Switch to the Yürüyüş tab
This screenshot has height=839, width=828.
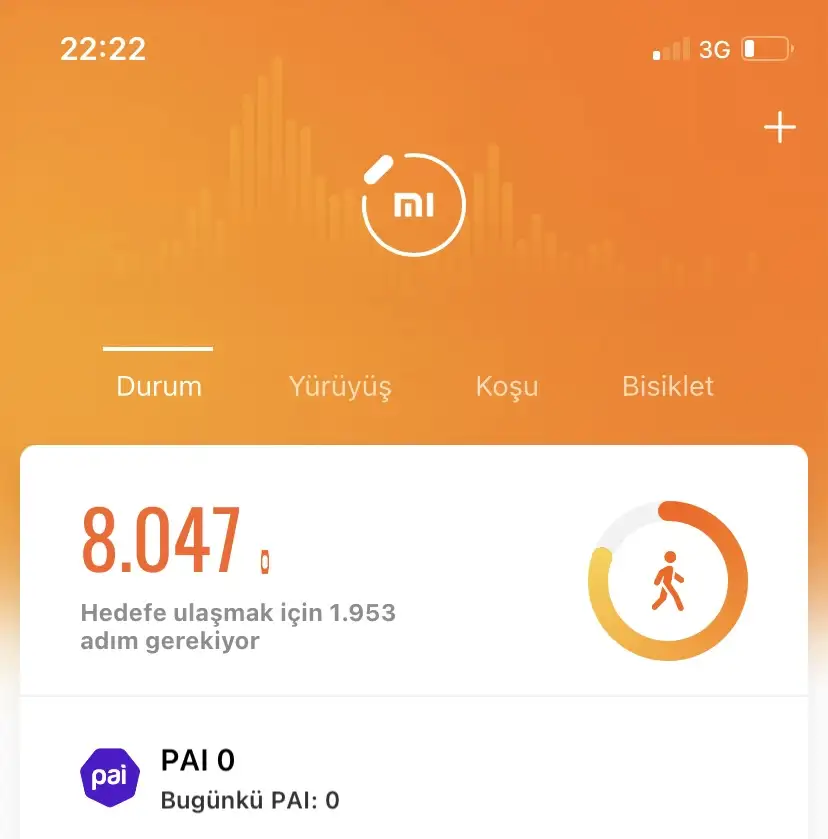click(340, 386)
